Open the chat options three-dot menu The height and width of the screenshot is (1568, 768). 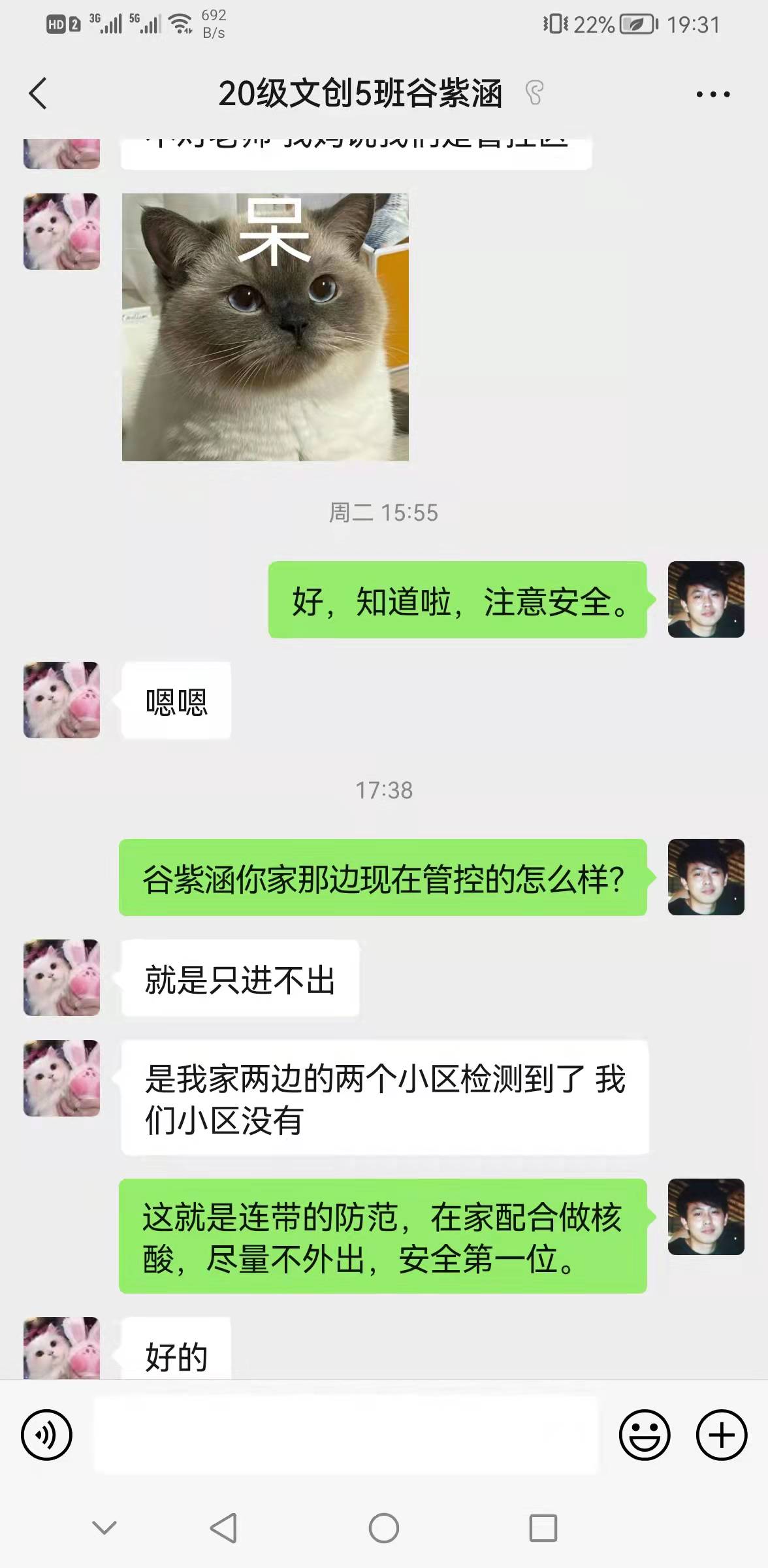(x=712, y=94)
